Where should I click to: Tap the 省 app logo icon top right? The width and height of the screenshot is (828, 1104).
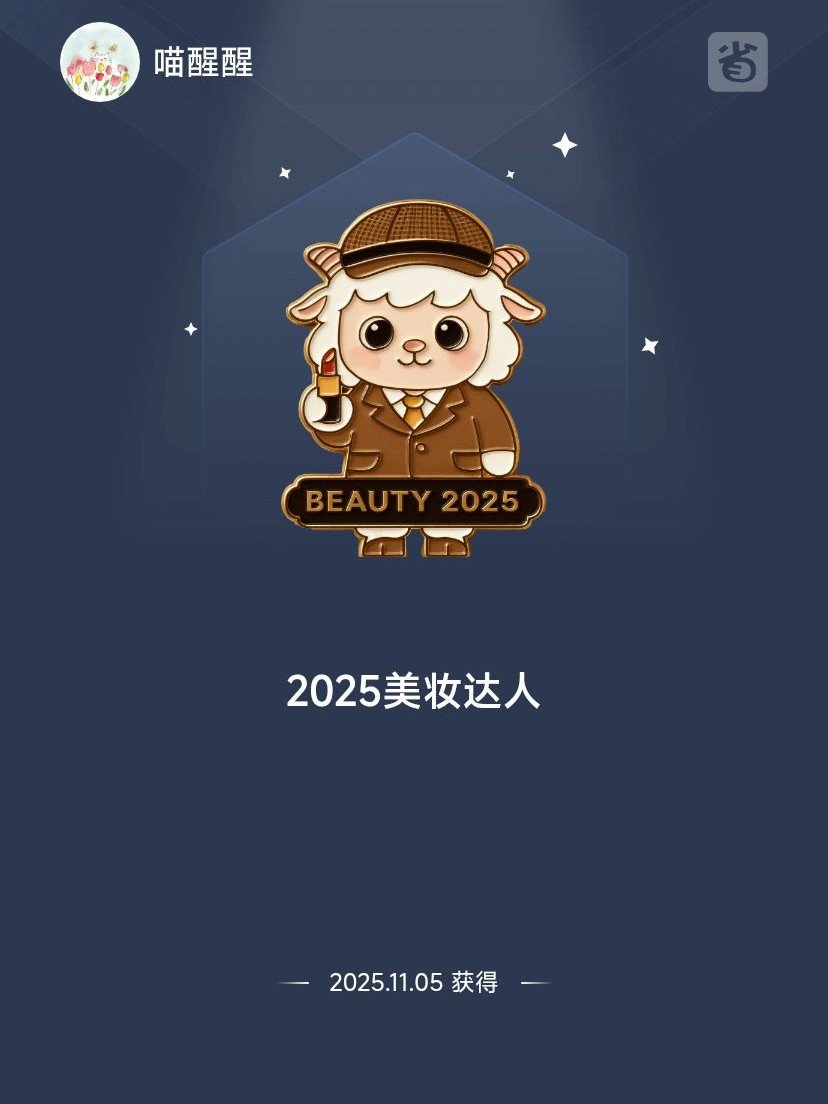coord(736,62)
